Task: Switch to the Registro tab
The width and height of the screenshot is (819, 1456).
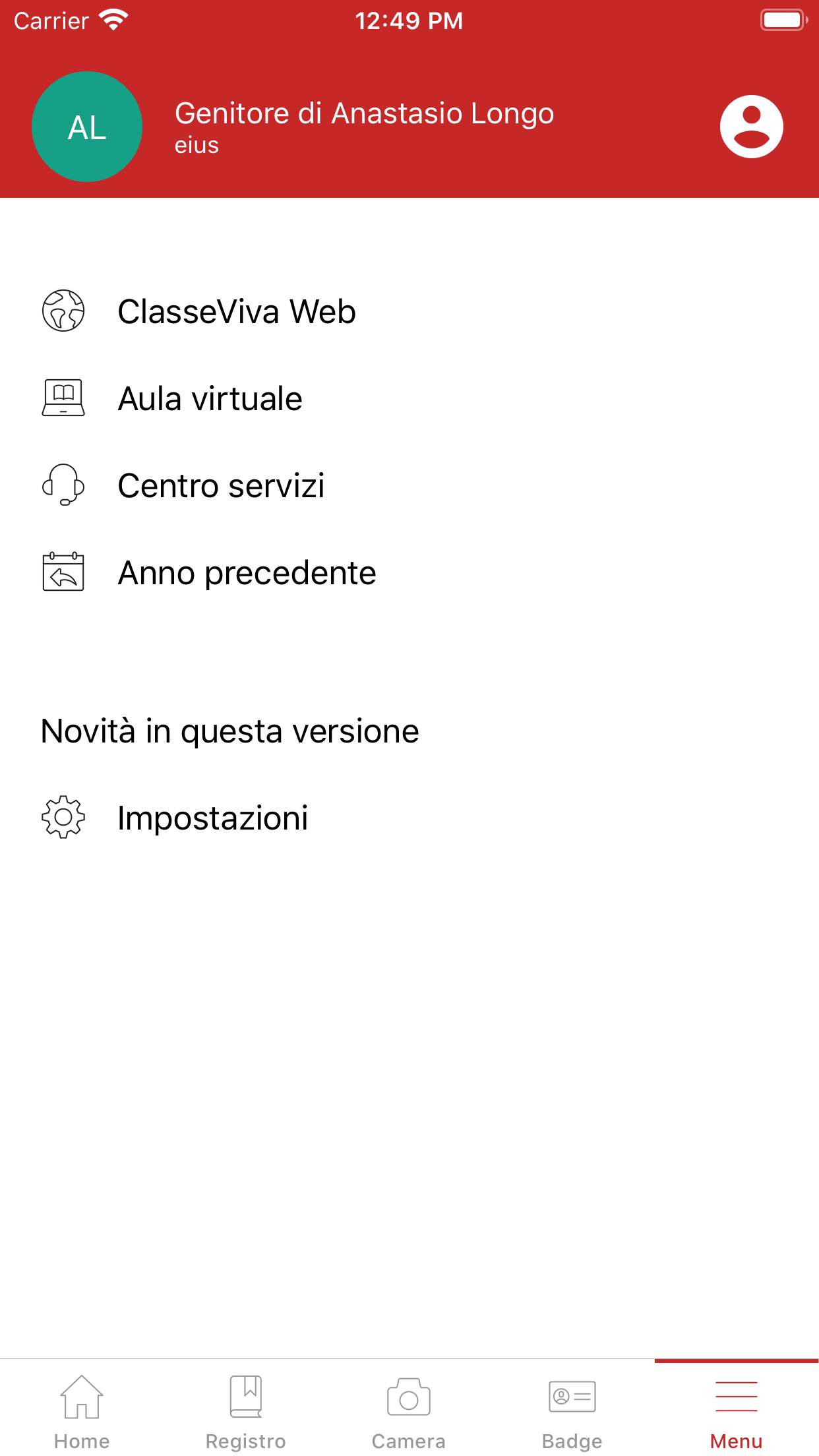Action: click(245, 1411)
